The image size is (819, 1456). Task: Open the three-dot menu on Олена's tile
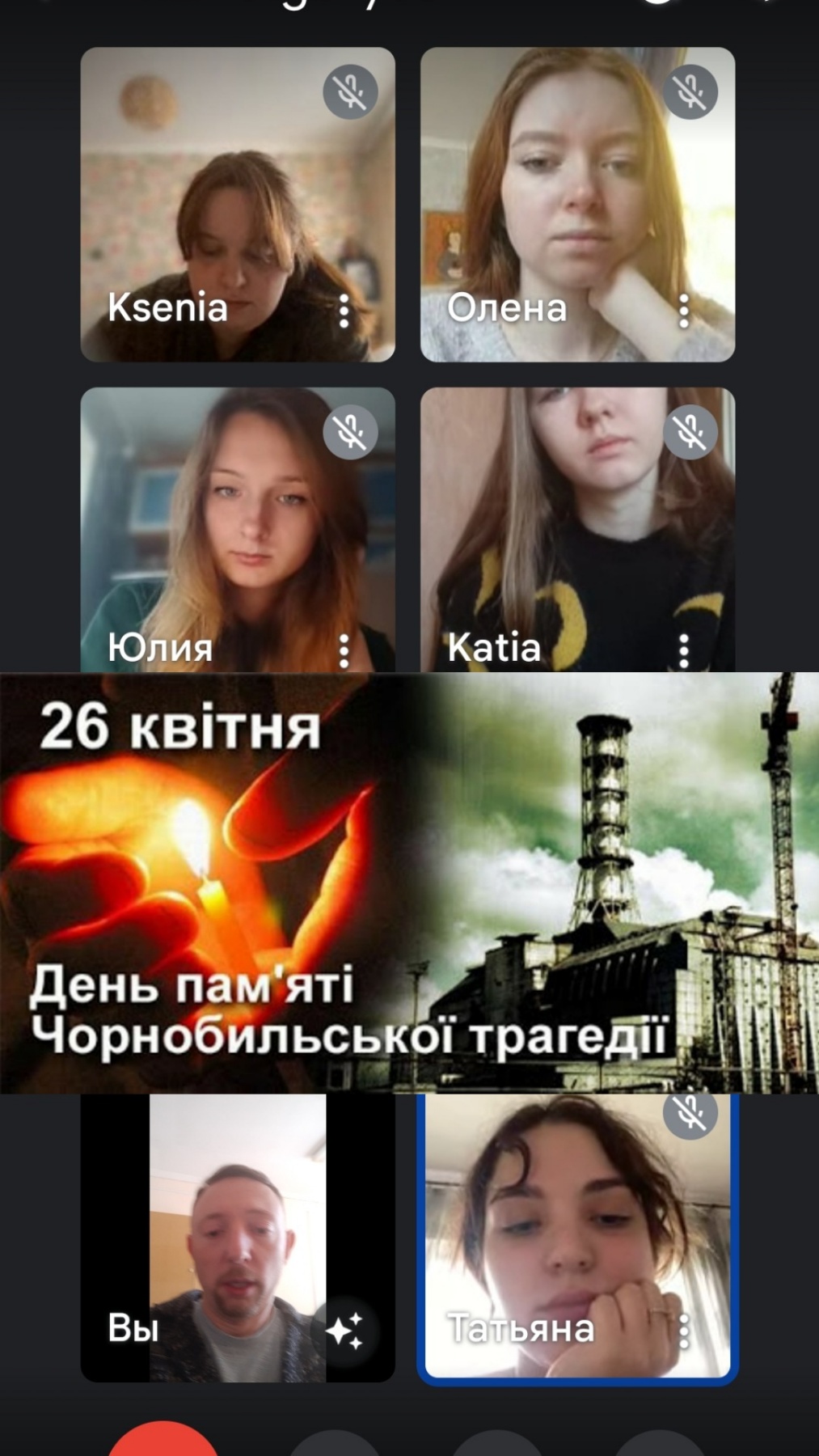[x=684, y=311]
